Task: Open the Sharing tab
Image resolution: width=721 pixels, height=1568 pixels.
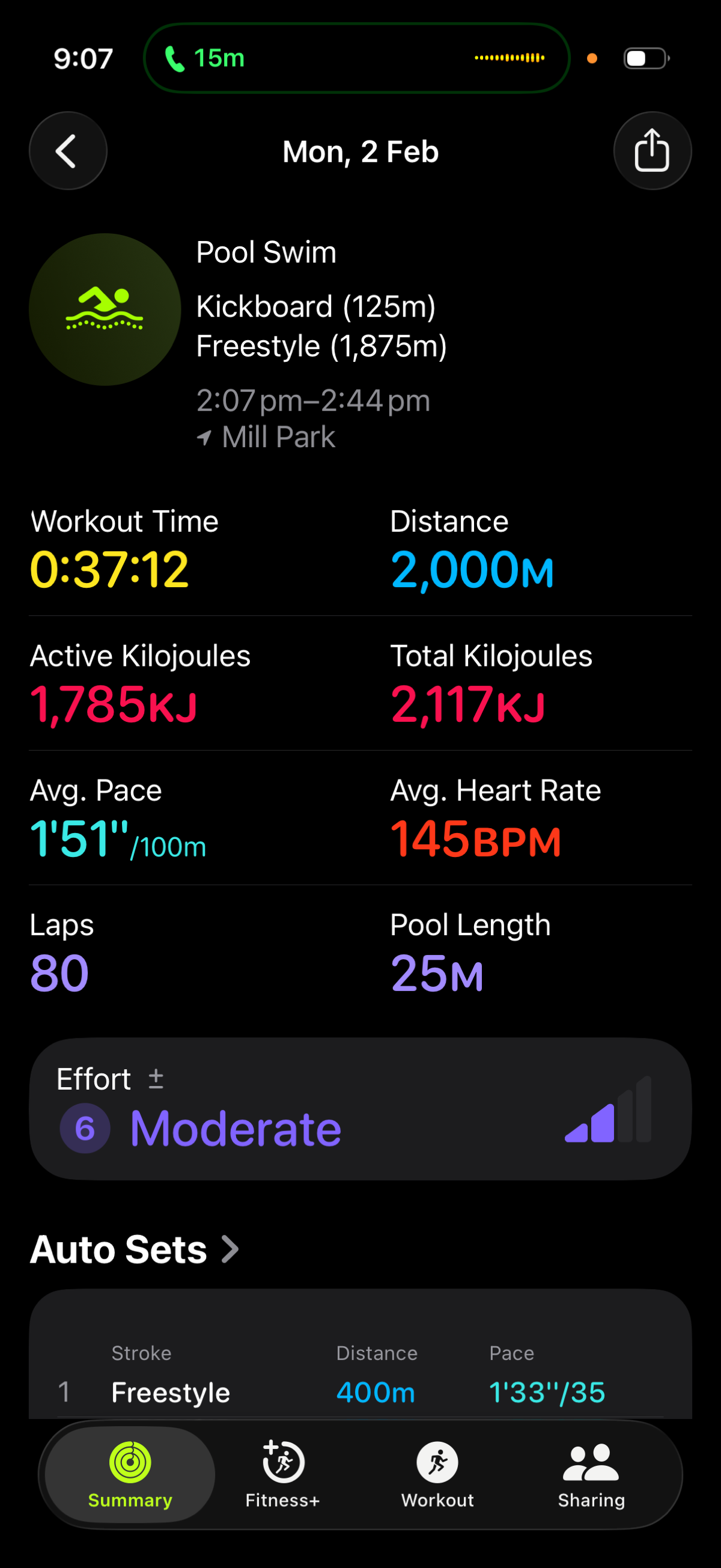Action: click(x=591, y=1474)
